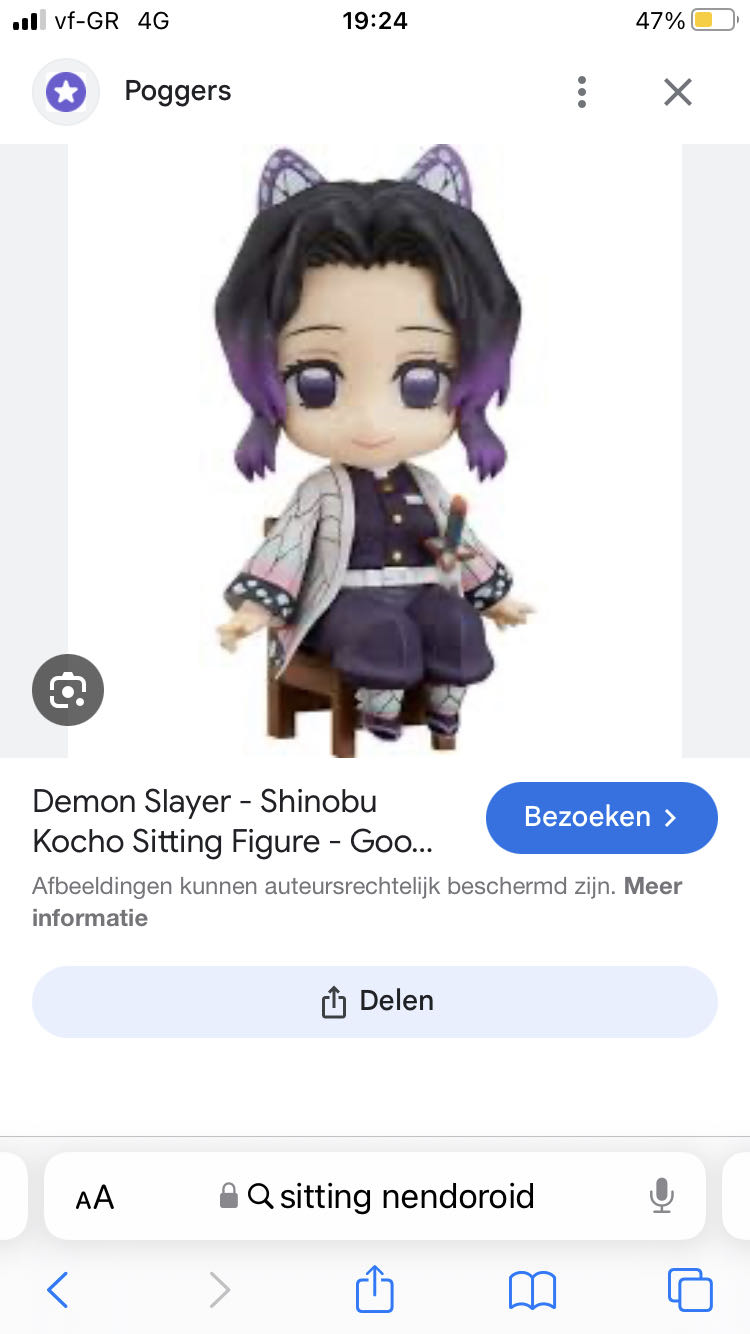Viewport: 750px width, 1334px height.
Task: Tap the AA icon for page display options
Action: 95,1196
